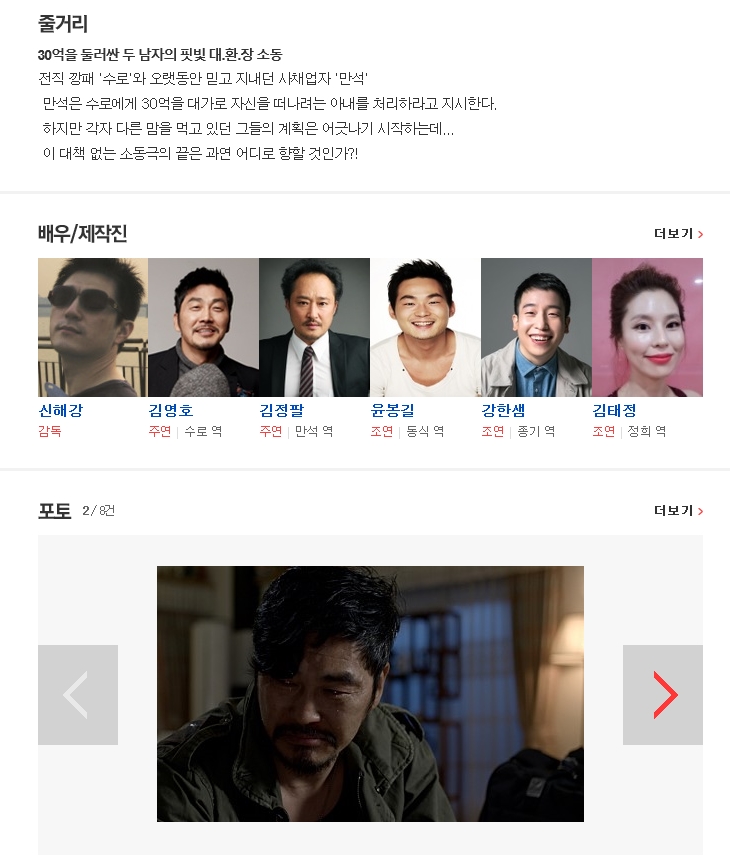Show the next photo
This screenshot has height=857, width=730.
coord(663,695)
